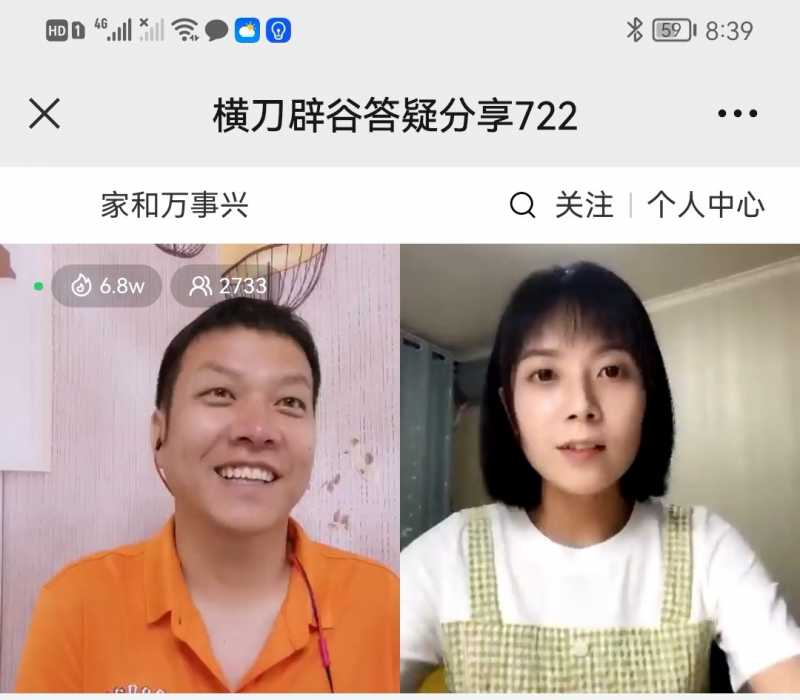This screenshot has width=800, height=700.
Task: Tap the 6.8w popularity badge
Action: [107, 286]
